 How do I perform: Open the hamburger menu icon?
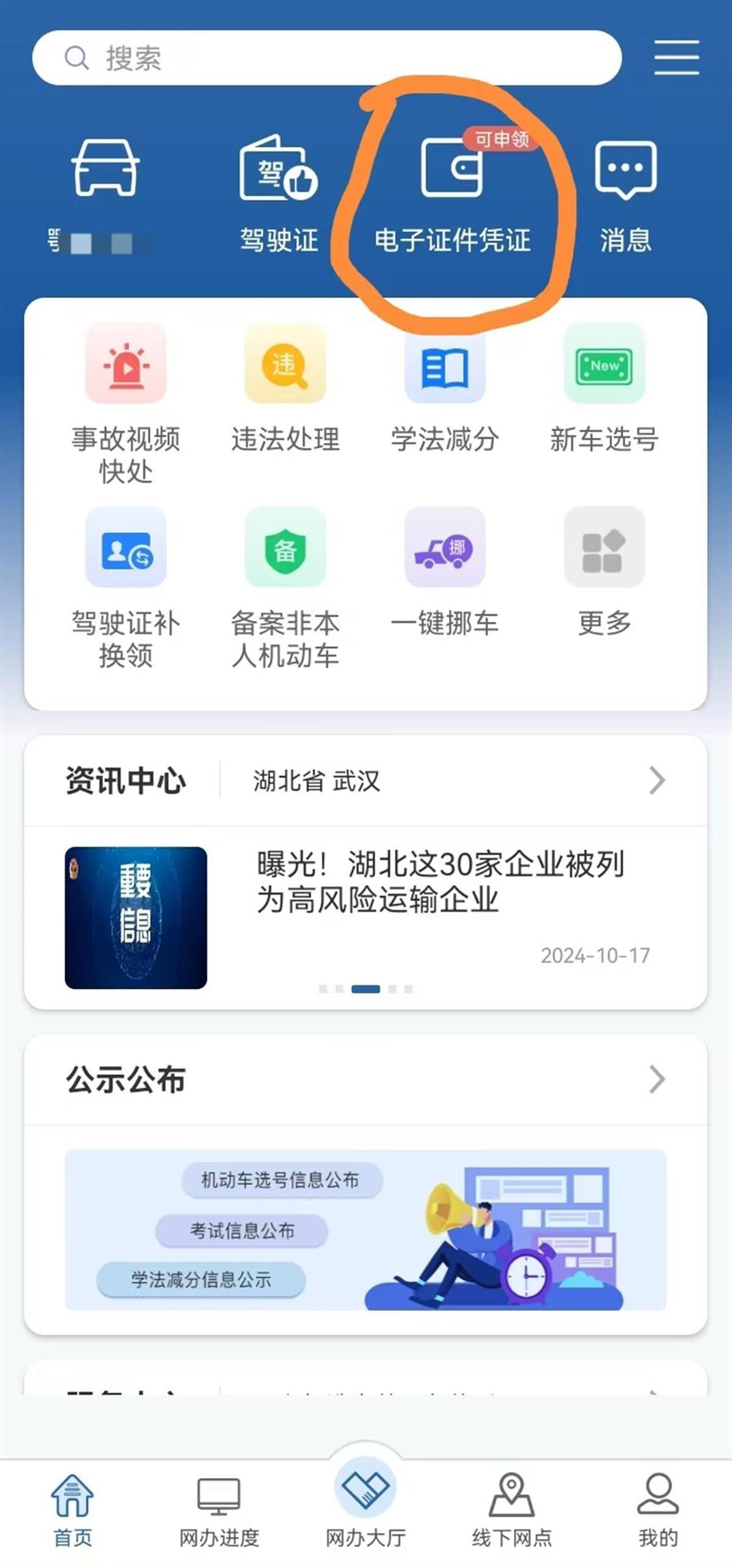(x=676, y=58)
